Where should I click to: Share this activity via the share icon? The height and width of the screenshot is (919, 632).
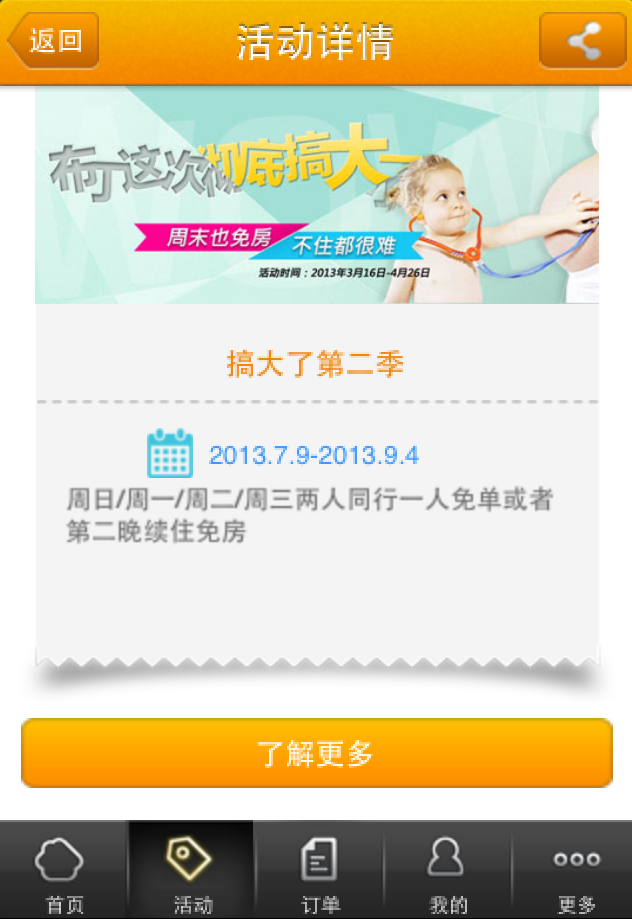(582, 41)
